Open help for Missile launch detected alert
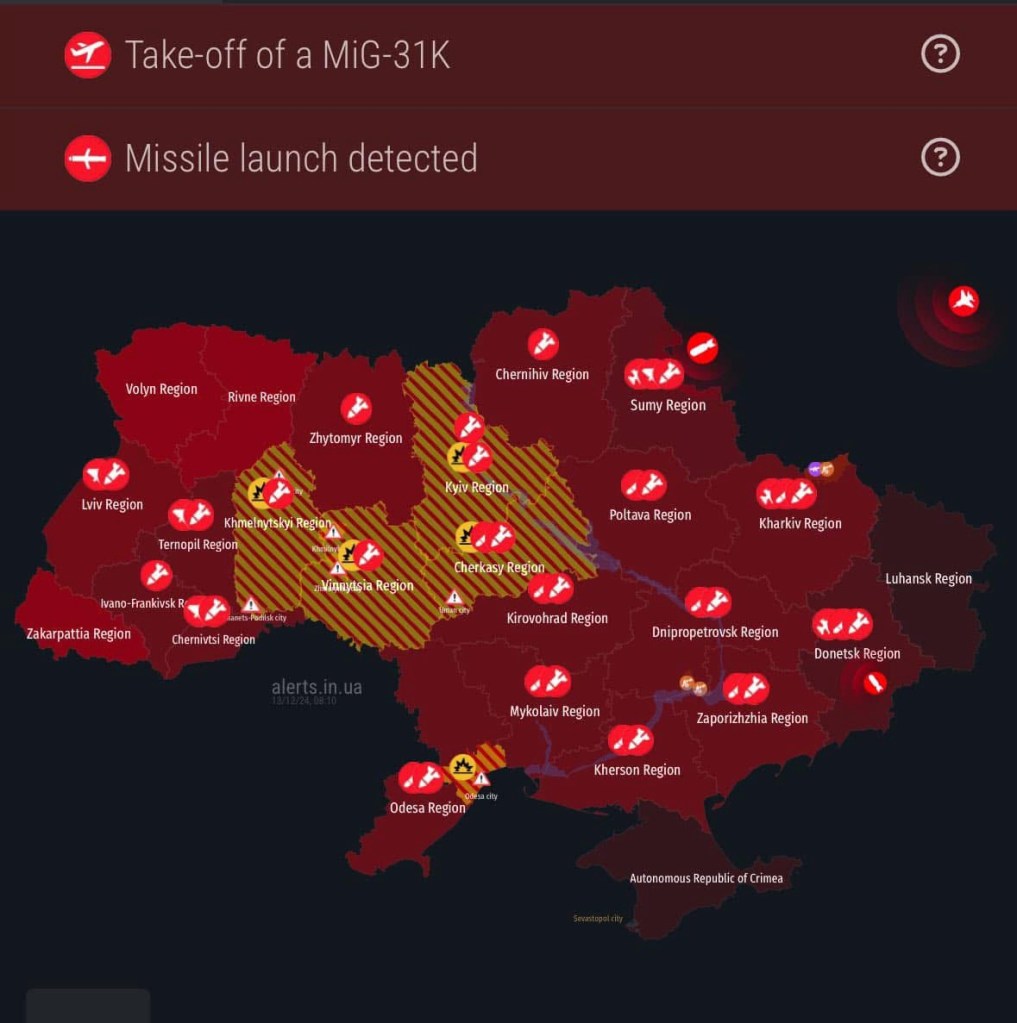The width and height of the screenshot is (1017, 1023). click(x=940, y=158)
